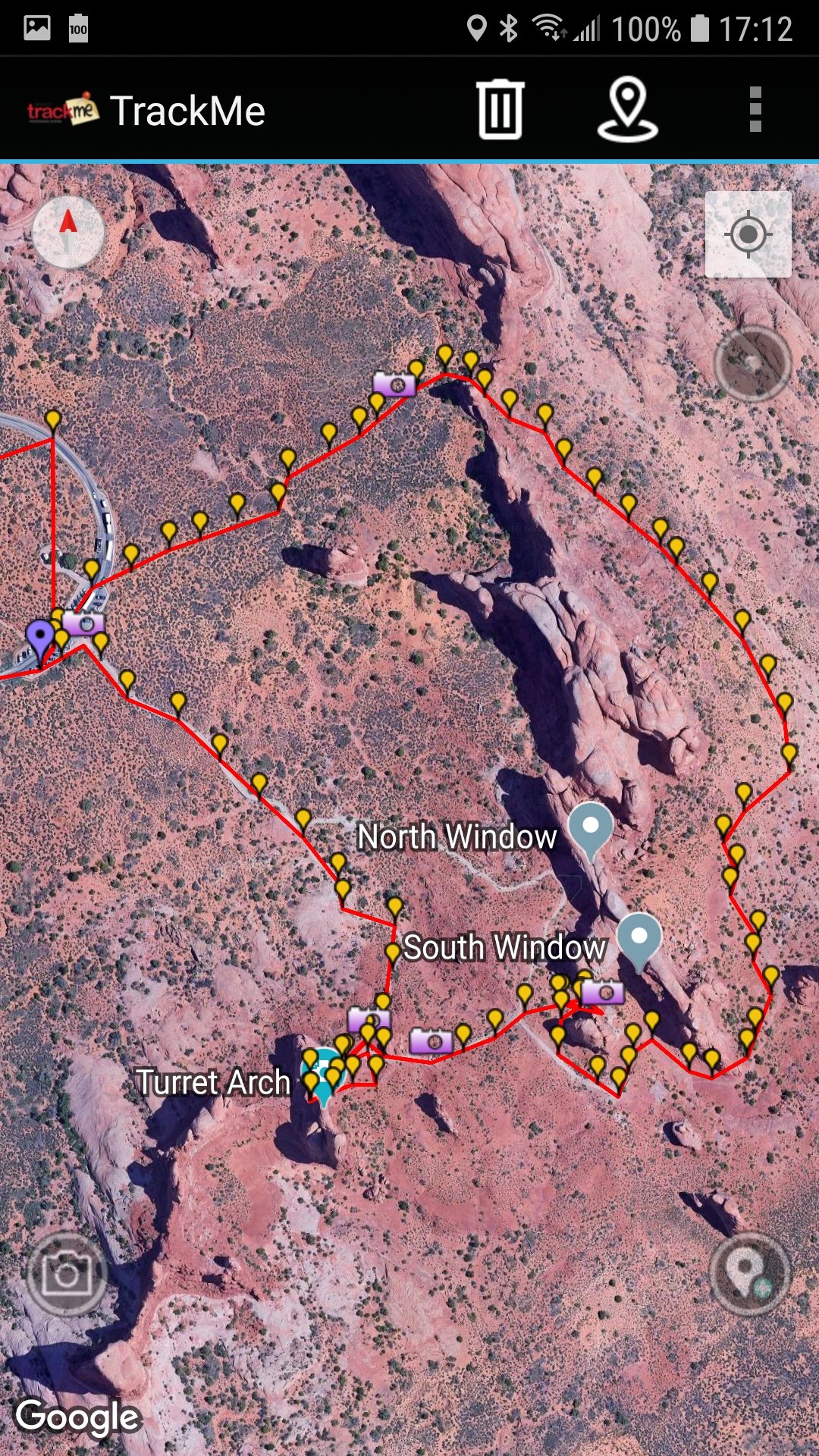The image size is (819, 1456).
Task: Center map on my location
Action: 748,234
